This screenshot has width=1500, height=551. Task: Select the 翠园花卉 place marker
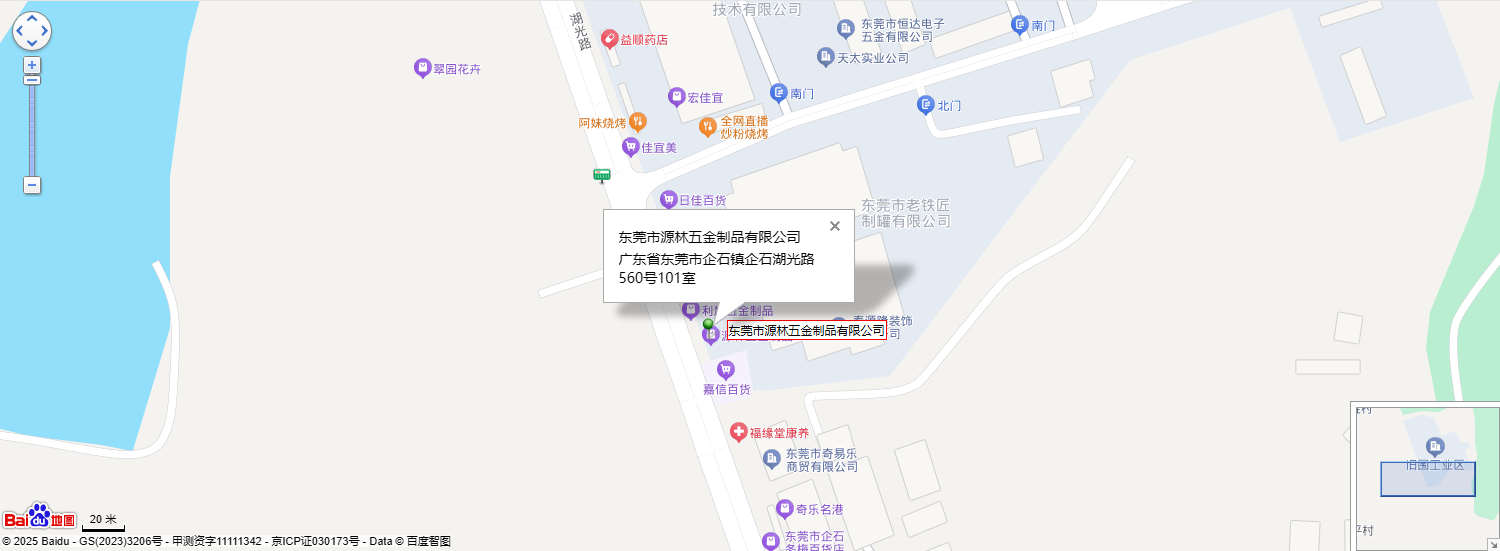pyautogui.click(x=423, y=69)
